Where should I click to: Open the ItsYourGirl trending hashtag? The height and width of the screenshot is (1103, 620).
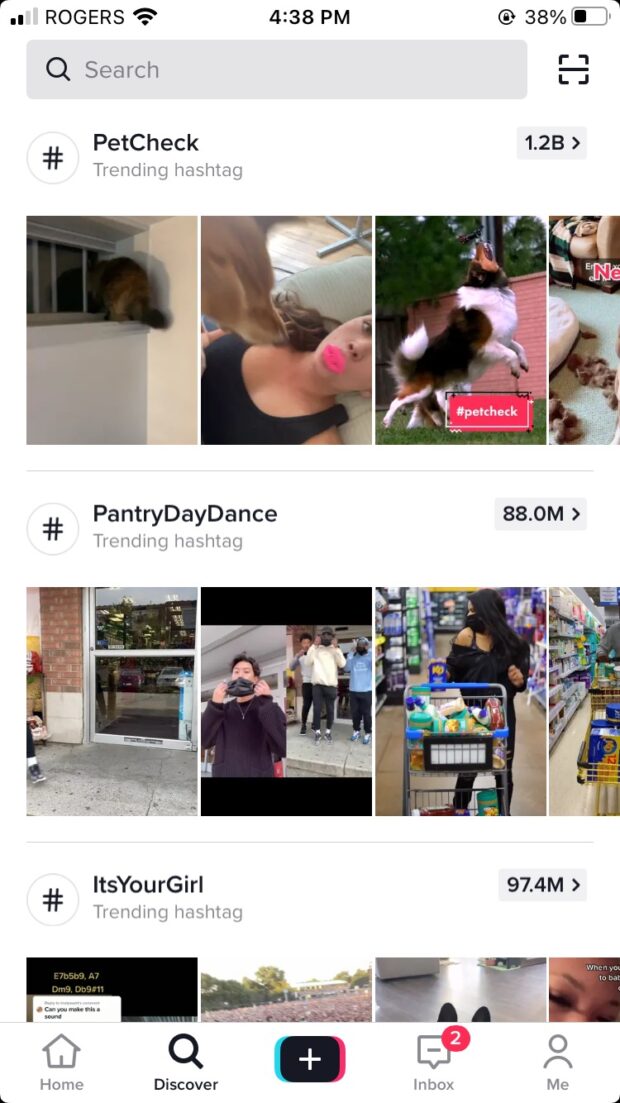[x=148, y=897]
